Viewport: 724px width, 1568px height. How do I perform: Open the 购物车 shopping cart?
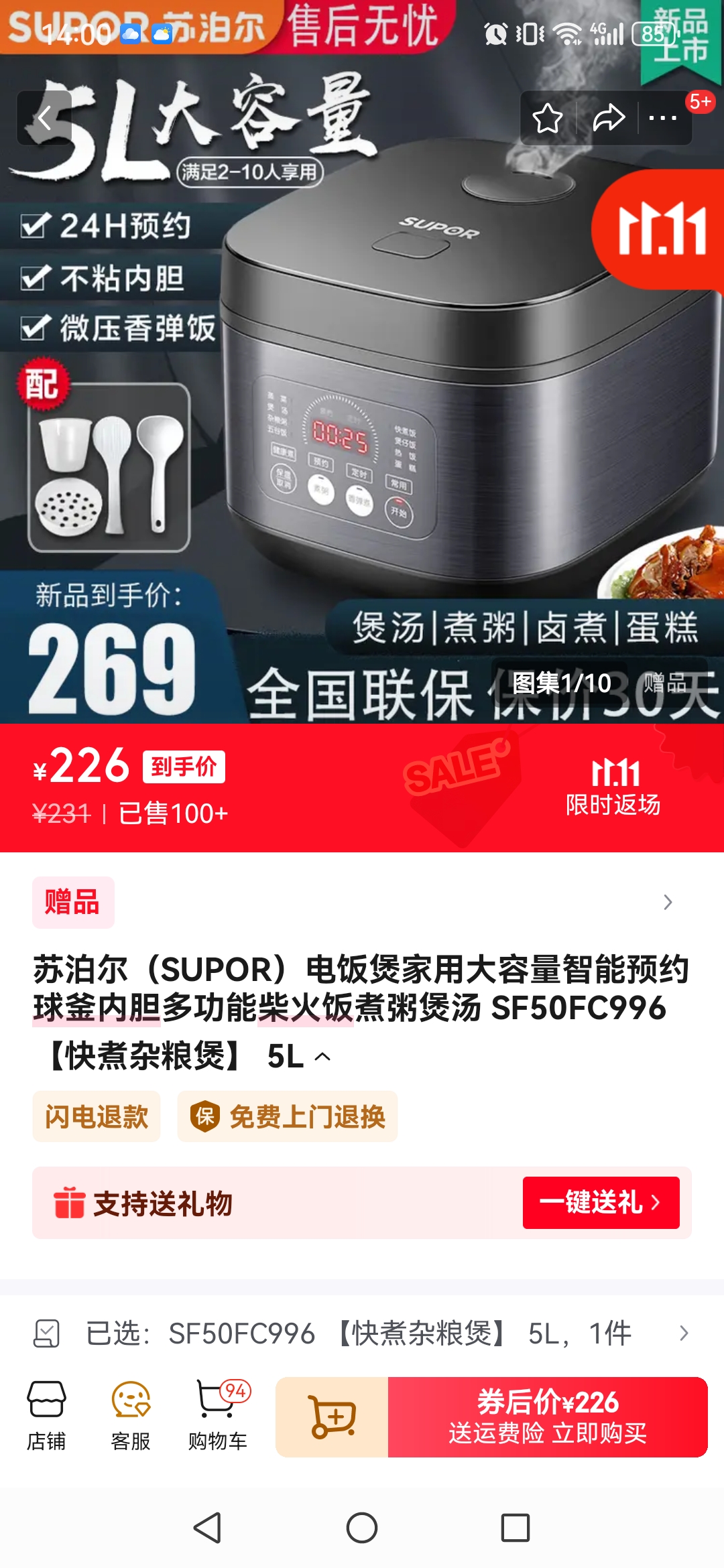click(x=218, y=1415)
